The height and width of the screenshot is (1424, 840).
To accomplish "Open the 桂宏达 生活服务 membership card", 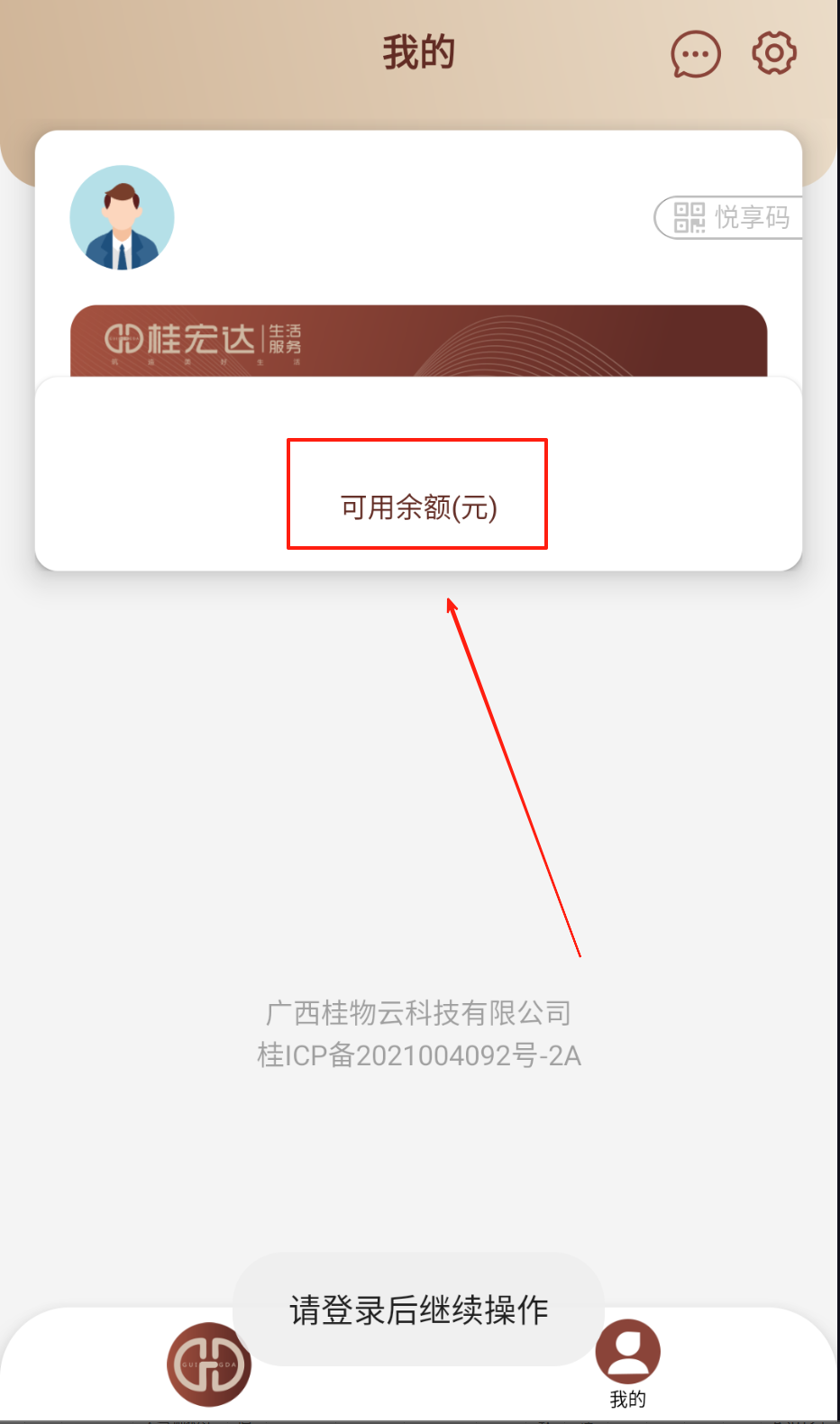I will tap(418, 341).
